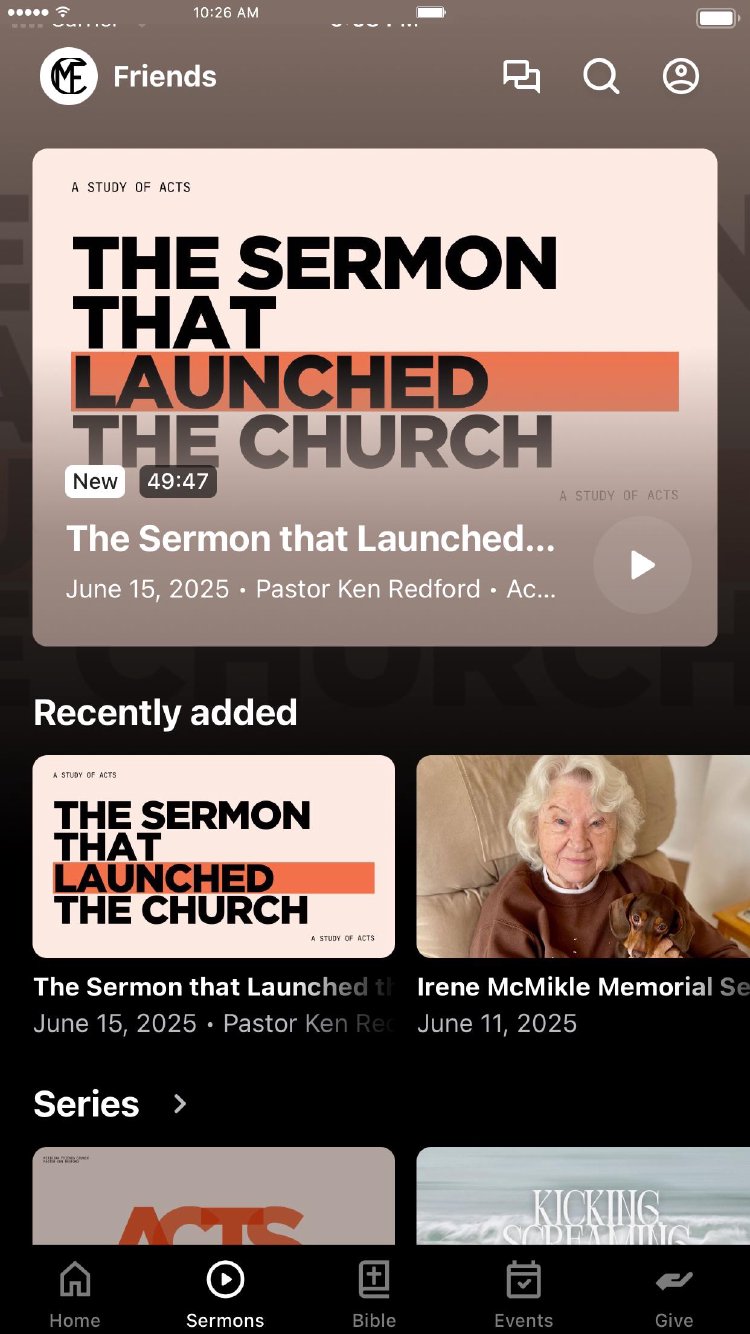Open the profile account icon
750x1334 pixels.
coord(681,77)
